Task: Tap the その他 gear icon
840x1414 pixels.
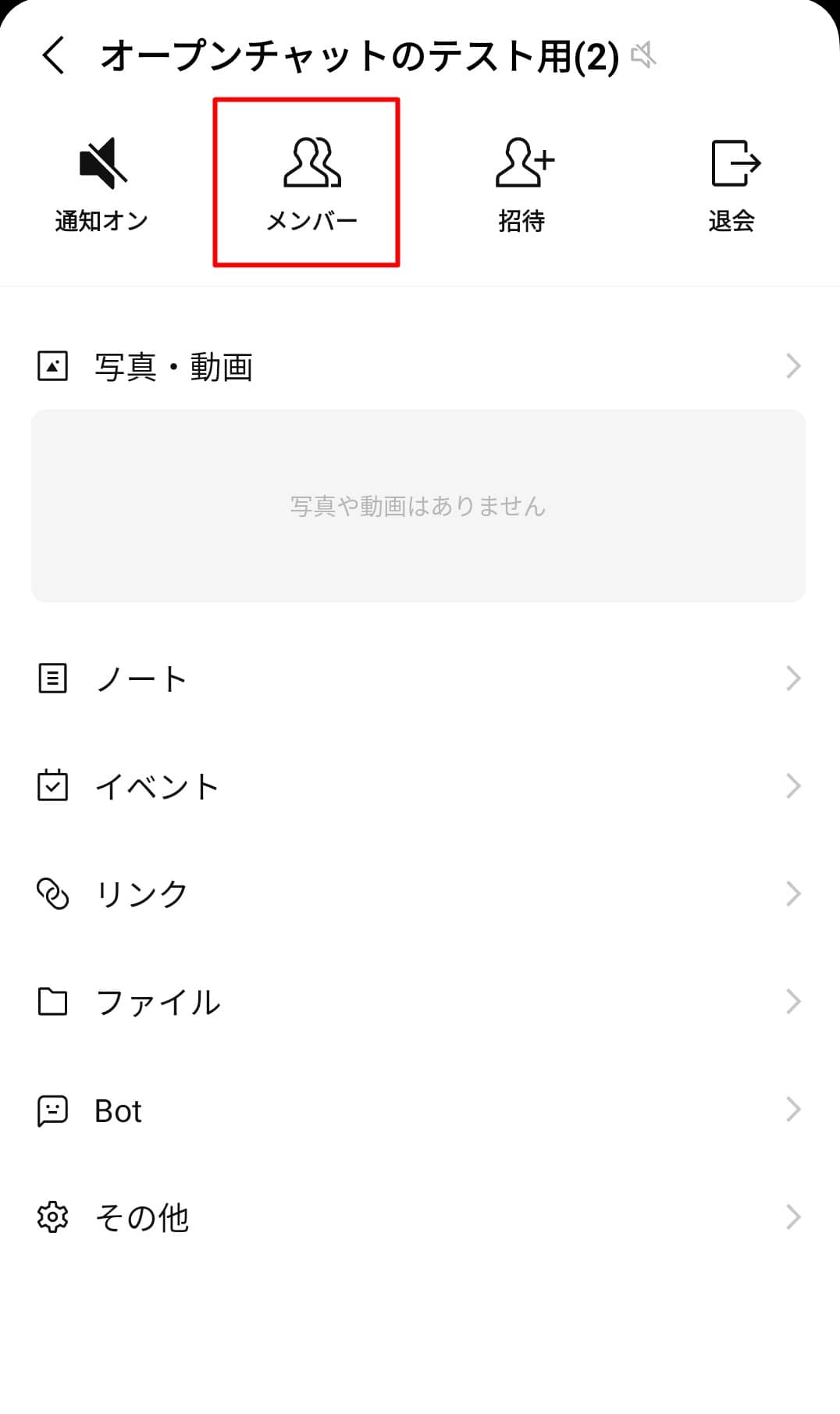Action: (52, 1216)
